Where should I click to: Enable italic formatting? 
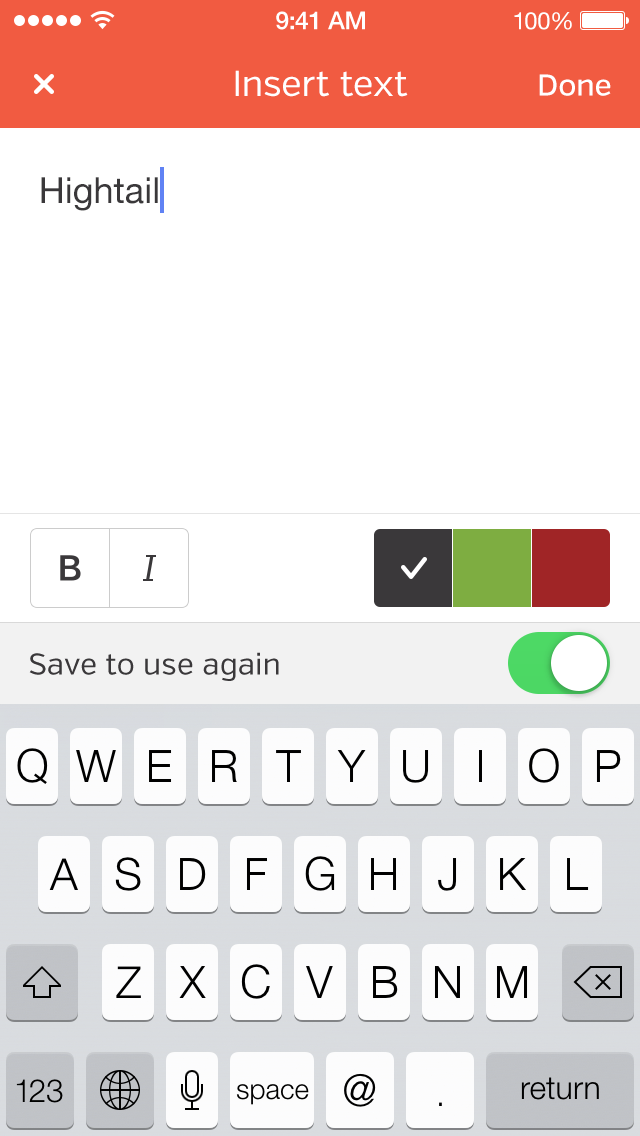(149, 568)
